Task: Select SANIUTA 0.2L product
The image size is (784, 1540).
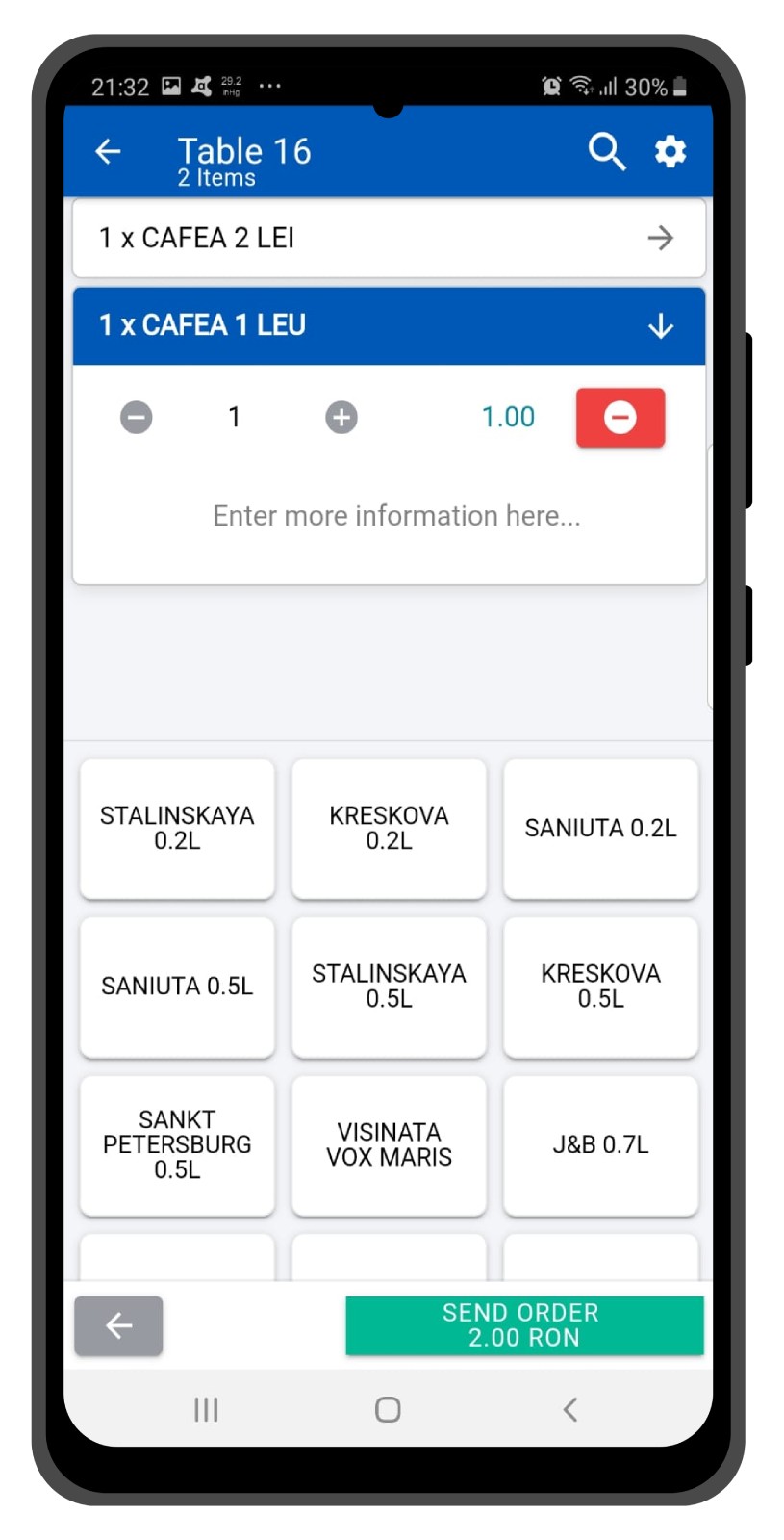Action: [600, 829]
